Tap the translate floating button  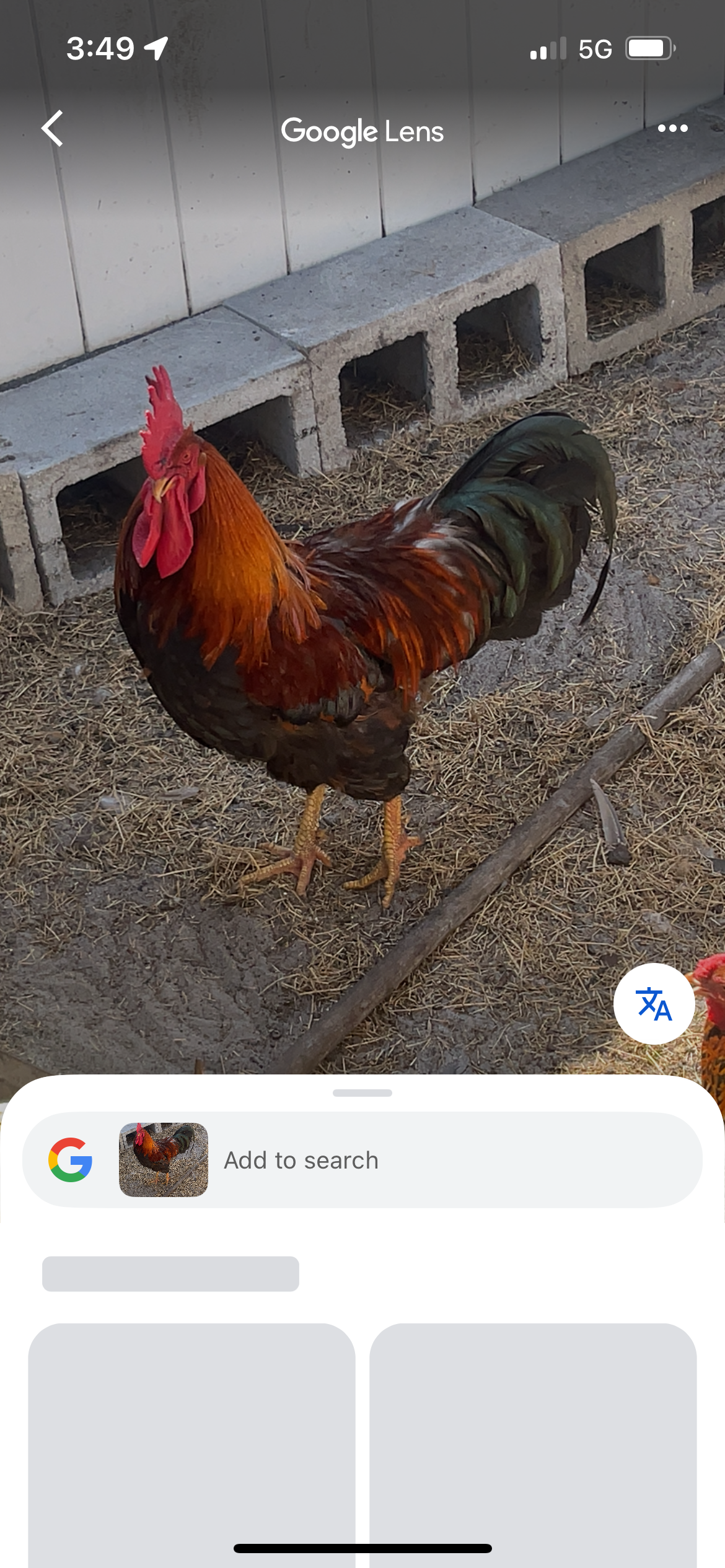coord(654,1004)
